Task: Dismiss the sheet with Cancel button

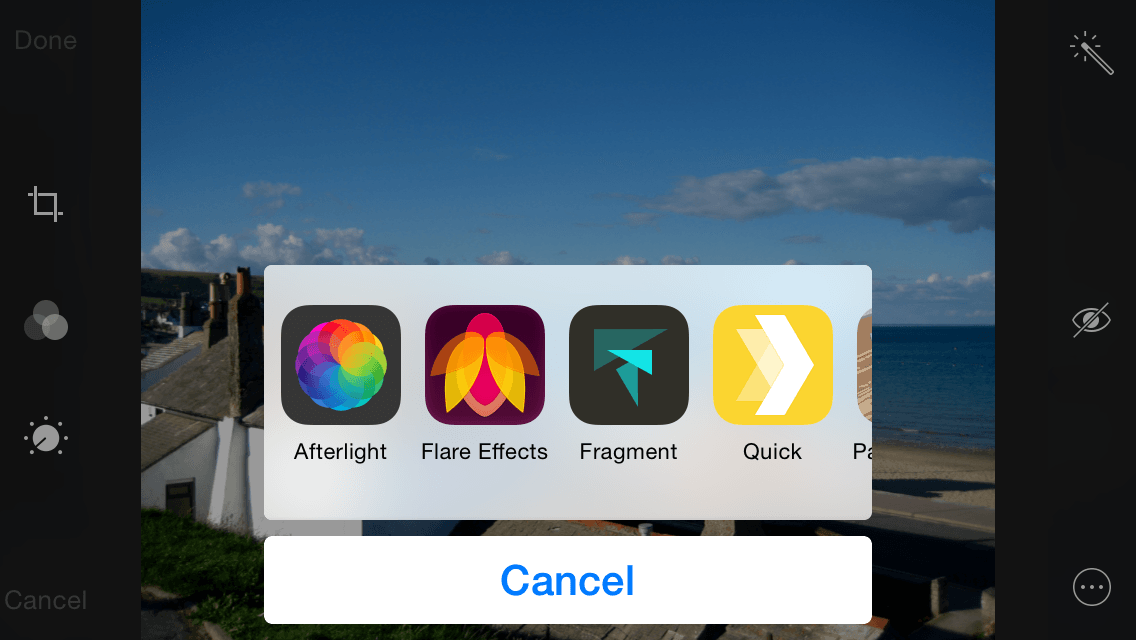Action: click(567, 580)
